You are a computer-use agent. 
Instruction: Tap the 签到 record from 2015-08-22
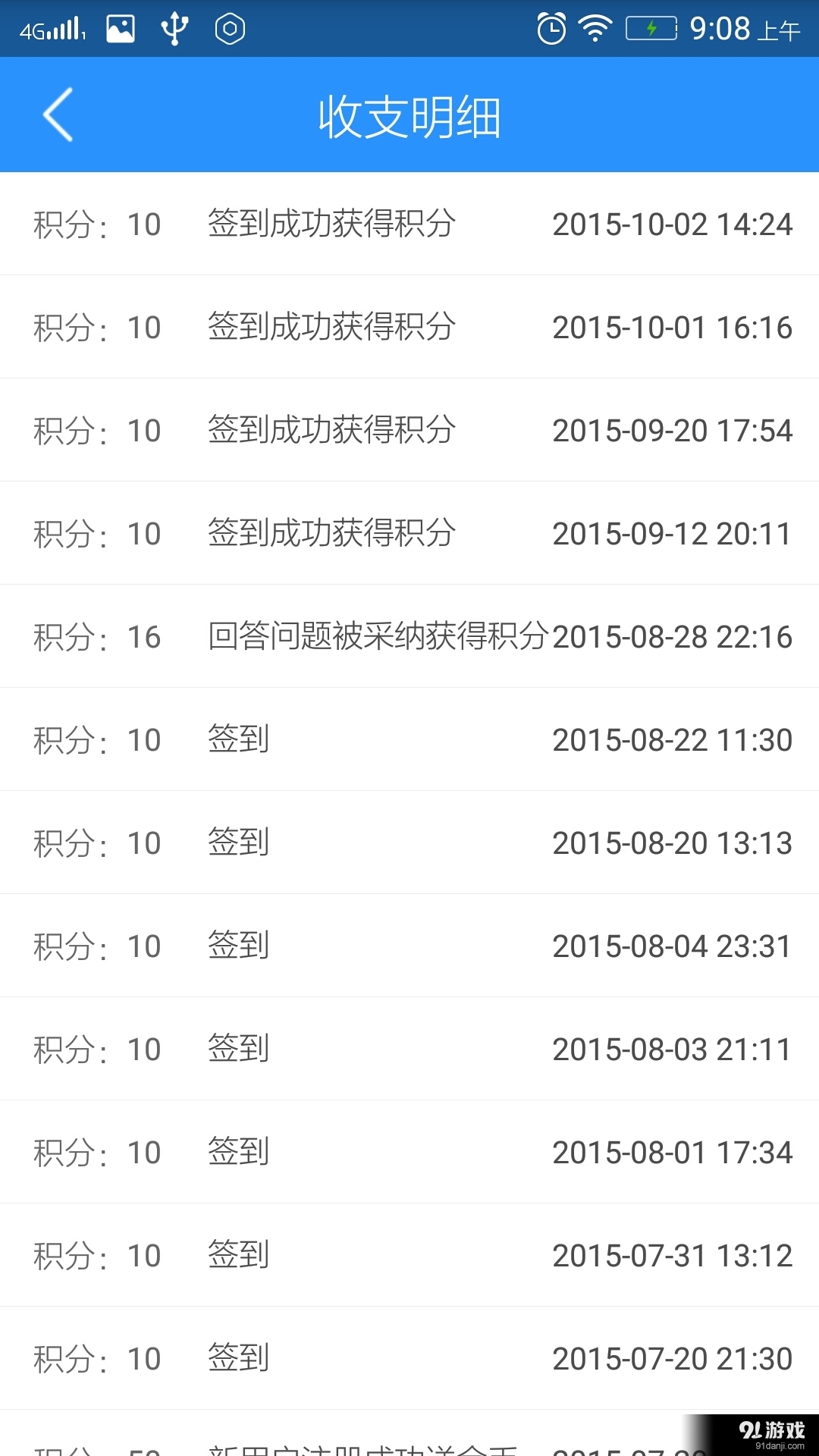[409, 739]
